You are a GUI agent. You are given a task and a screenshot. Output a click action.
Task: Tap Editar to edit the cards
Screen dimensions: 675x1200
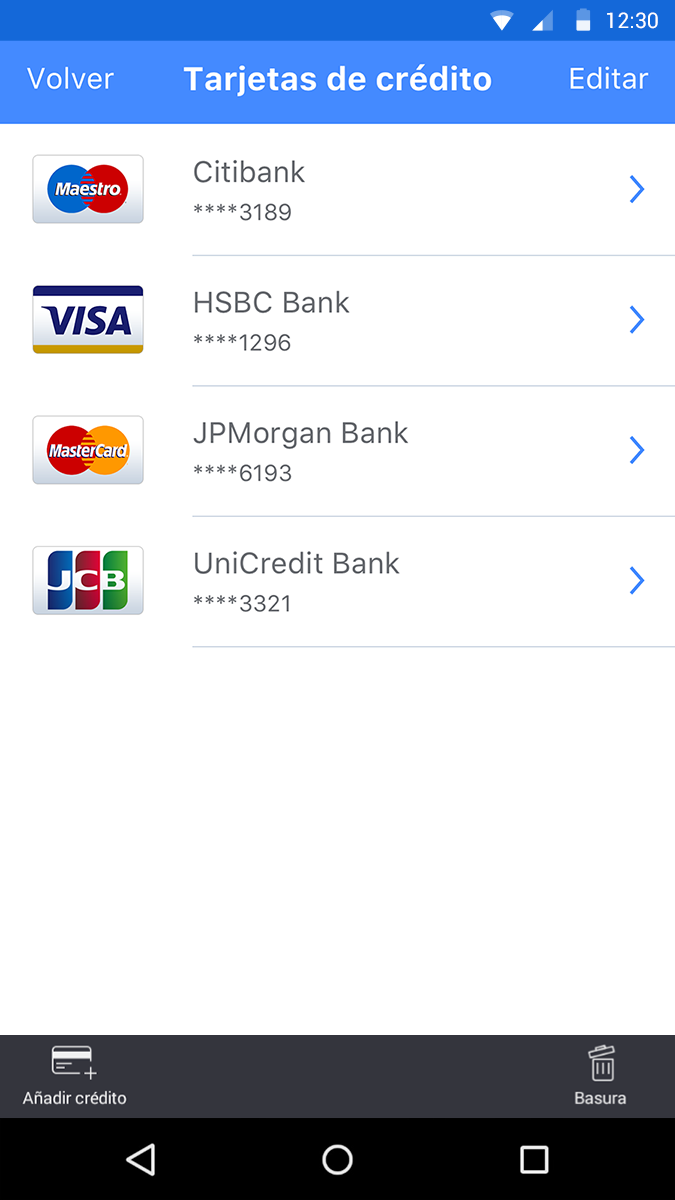[608, 79]
